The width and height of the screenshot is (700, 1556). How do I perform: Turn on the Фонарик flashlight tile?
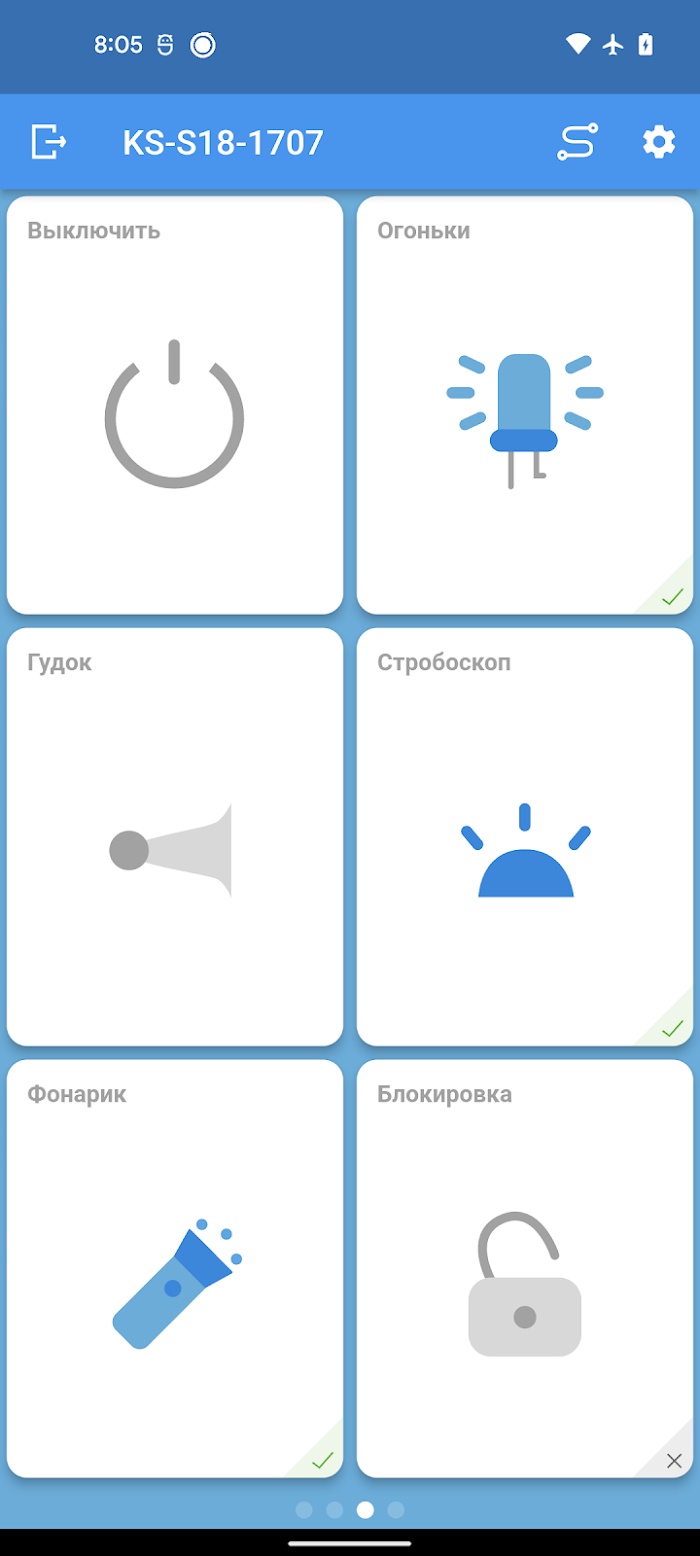point(175,1268)
